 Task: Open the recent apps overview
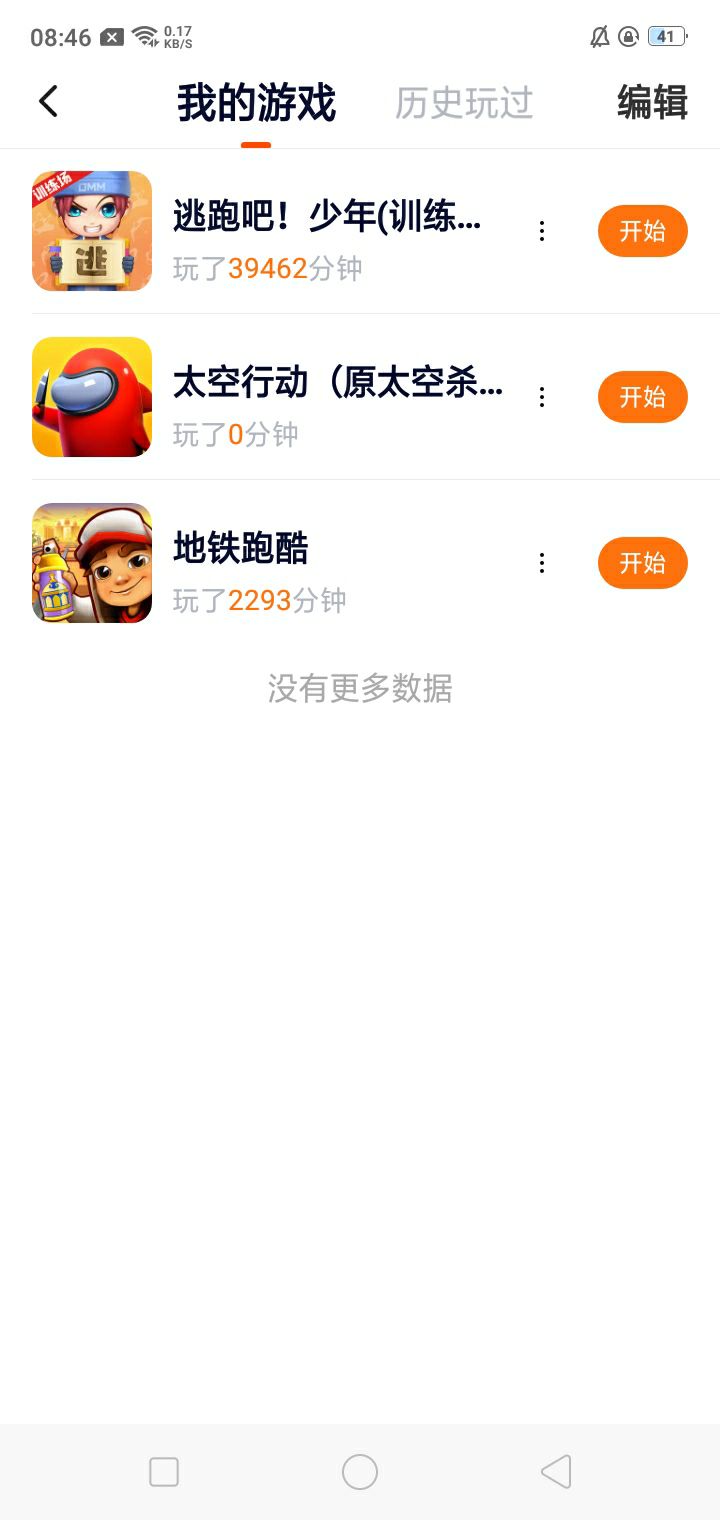click(x=164, y=1472)
